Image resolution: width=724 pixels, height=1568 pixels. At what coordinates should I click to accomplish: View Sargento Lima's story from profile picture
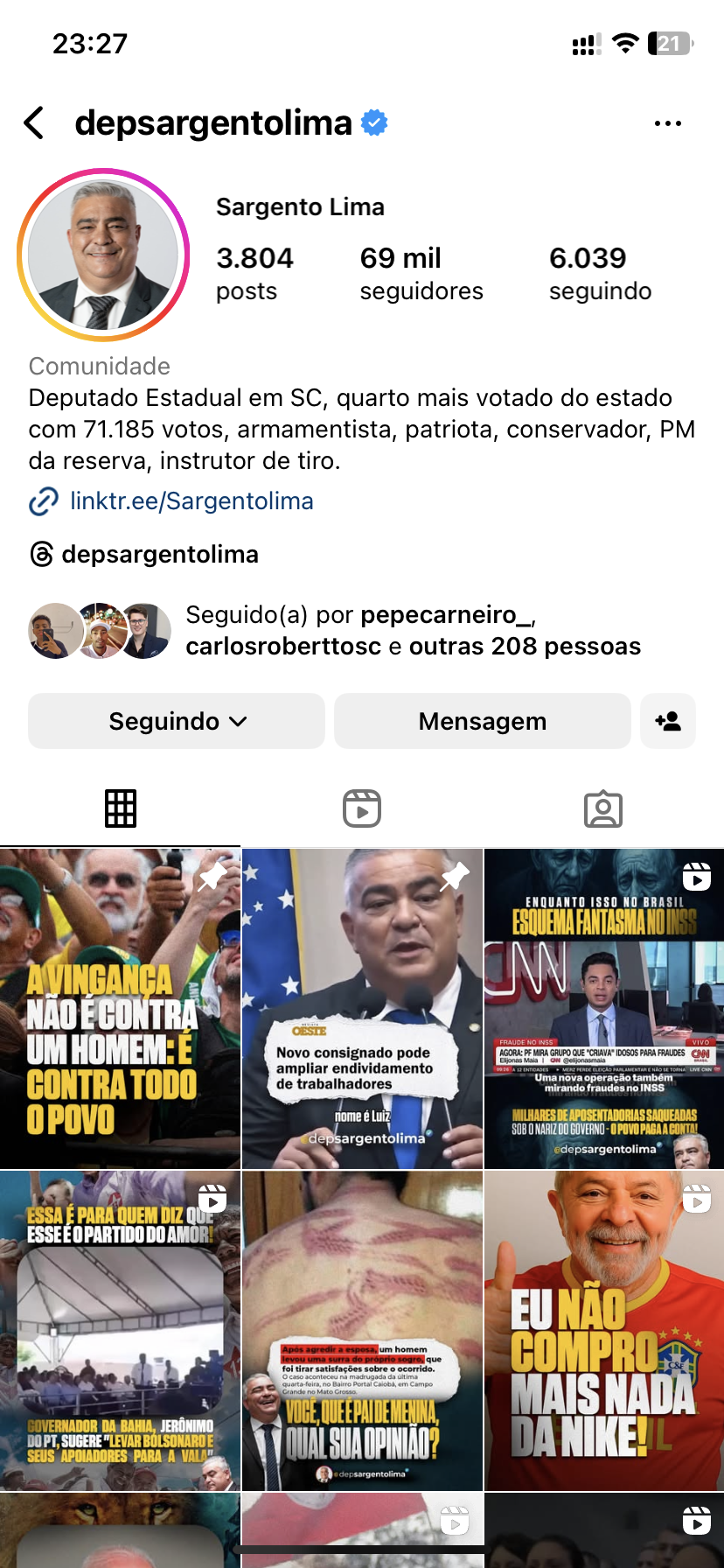click(103, 255)
